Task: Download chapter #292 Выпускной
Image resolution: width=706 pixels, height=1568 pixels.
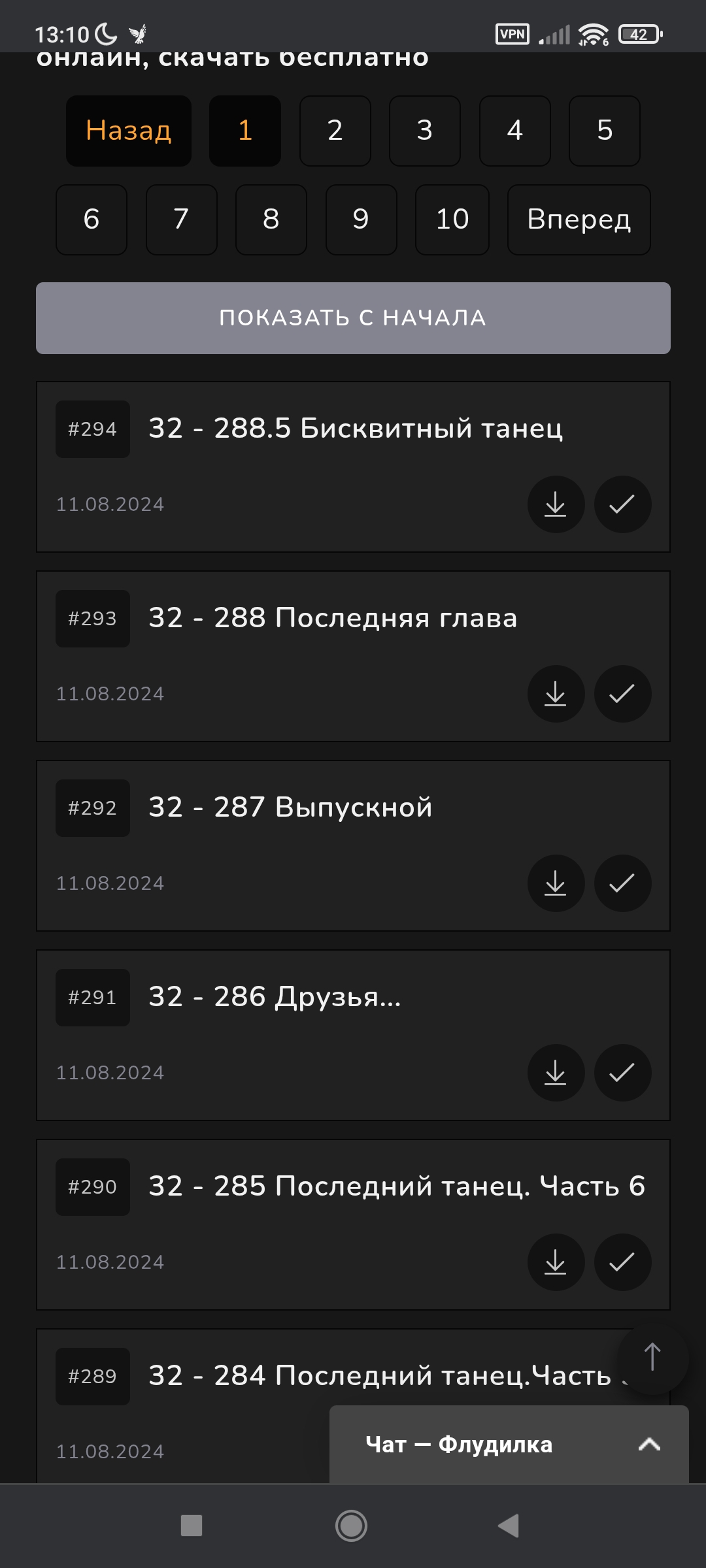Action: 556,883
